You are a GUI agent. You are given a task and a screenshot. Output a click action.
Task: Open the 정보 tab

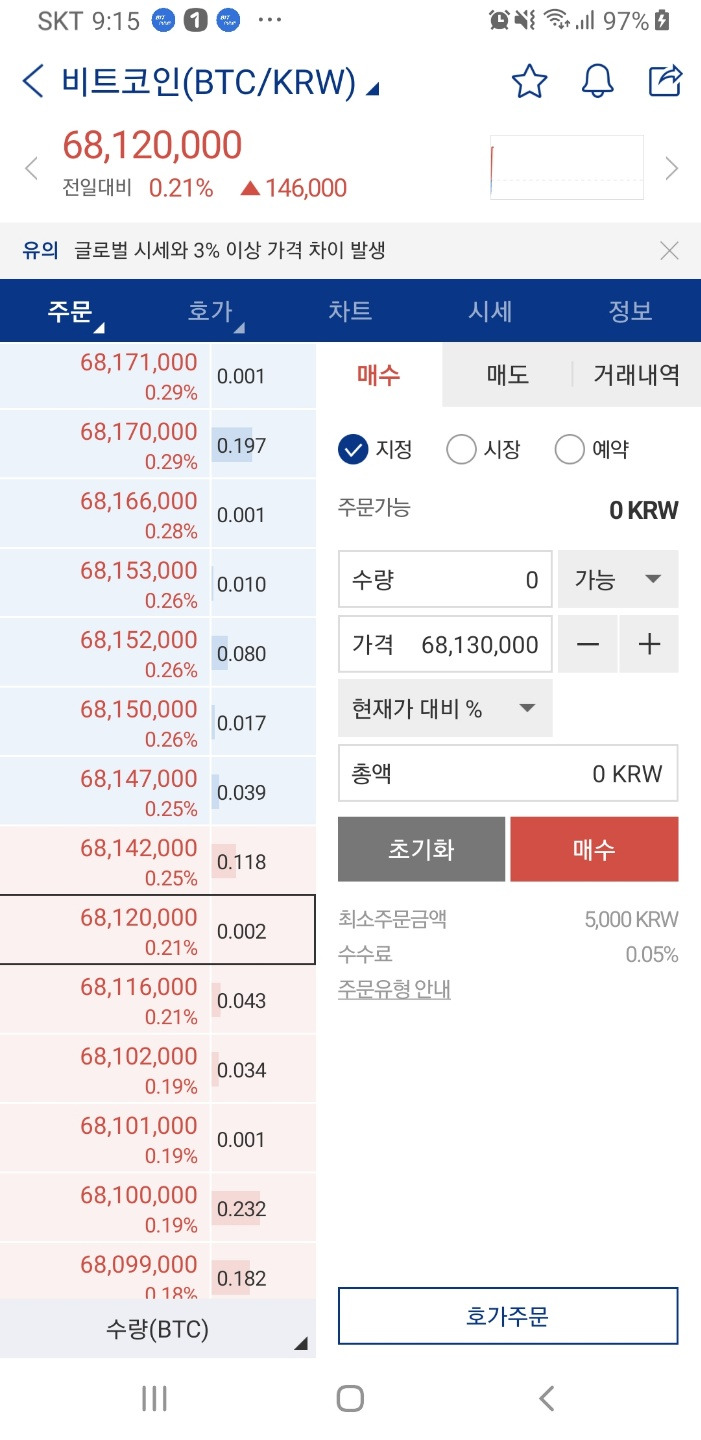(630, 311)
